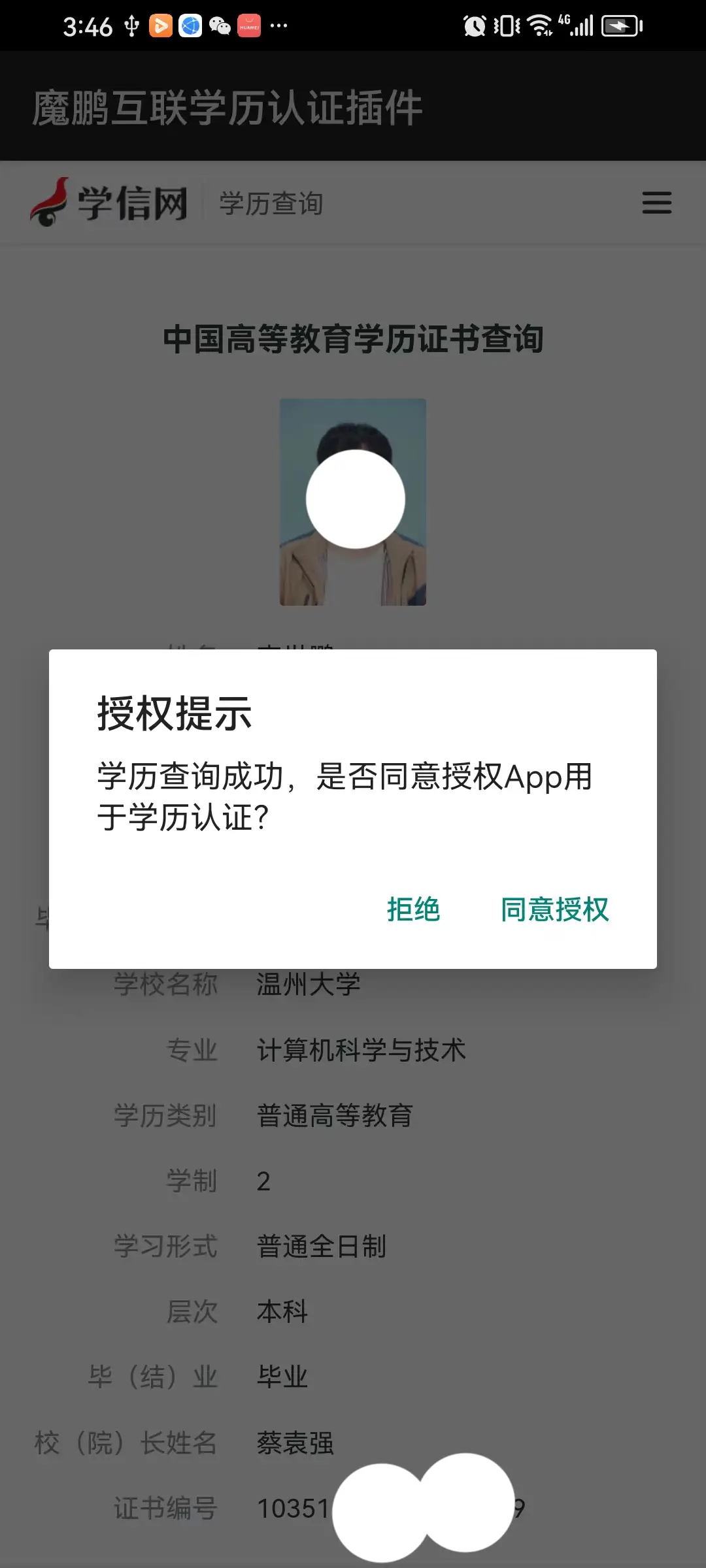Tap 同意授权 to authorize the app

pos(554,909)
